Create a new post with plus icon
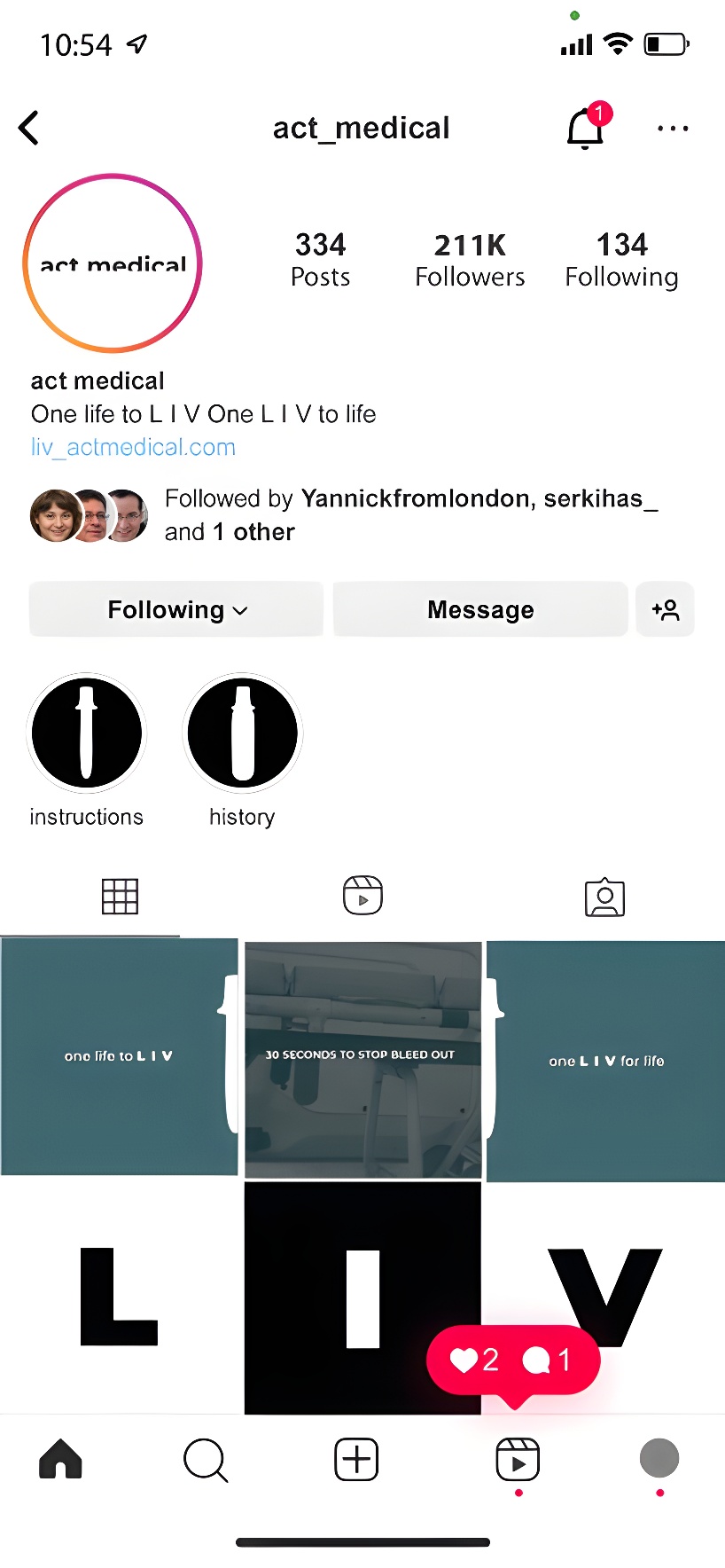The image size is (725, 1568). click(x=356, y=1459)
